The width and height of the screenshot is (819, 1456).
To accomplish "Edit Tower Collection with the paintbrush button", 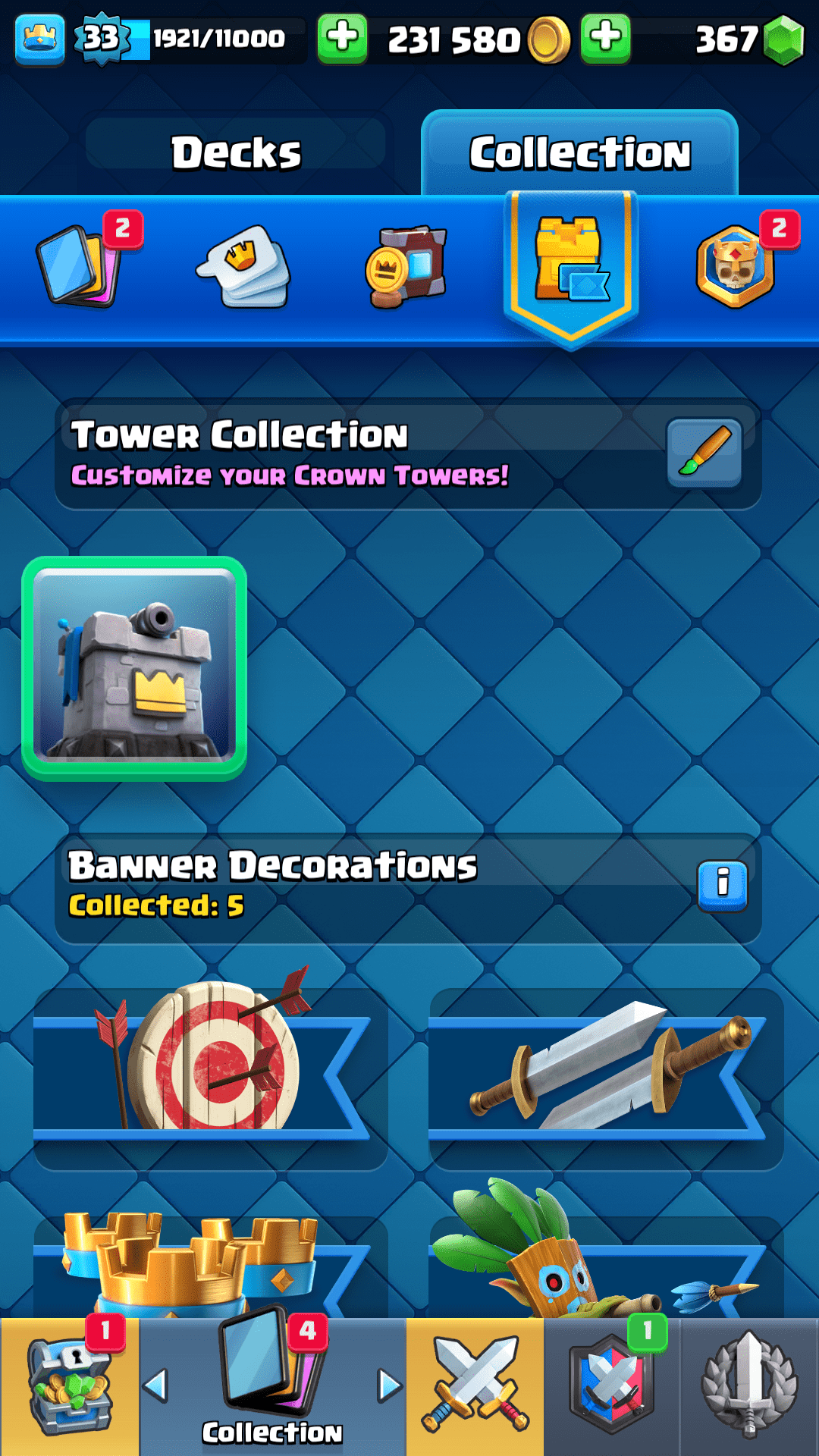I will [x=704, y=453].
